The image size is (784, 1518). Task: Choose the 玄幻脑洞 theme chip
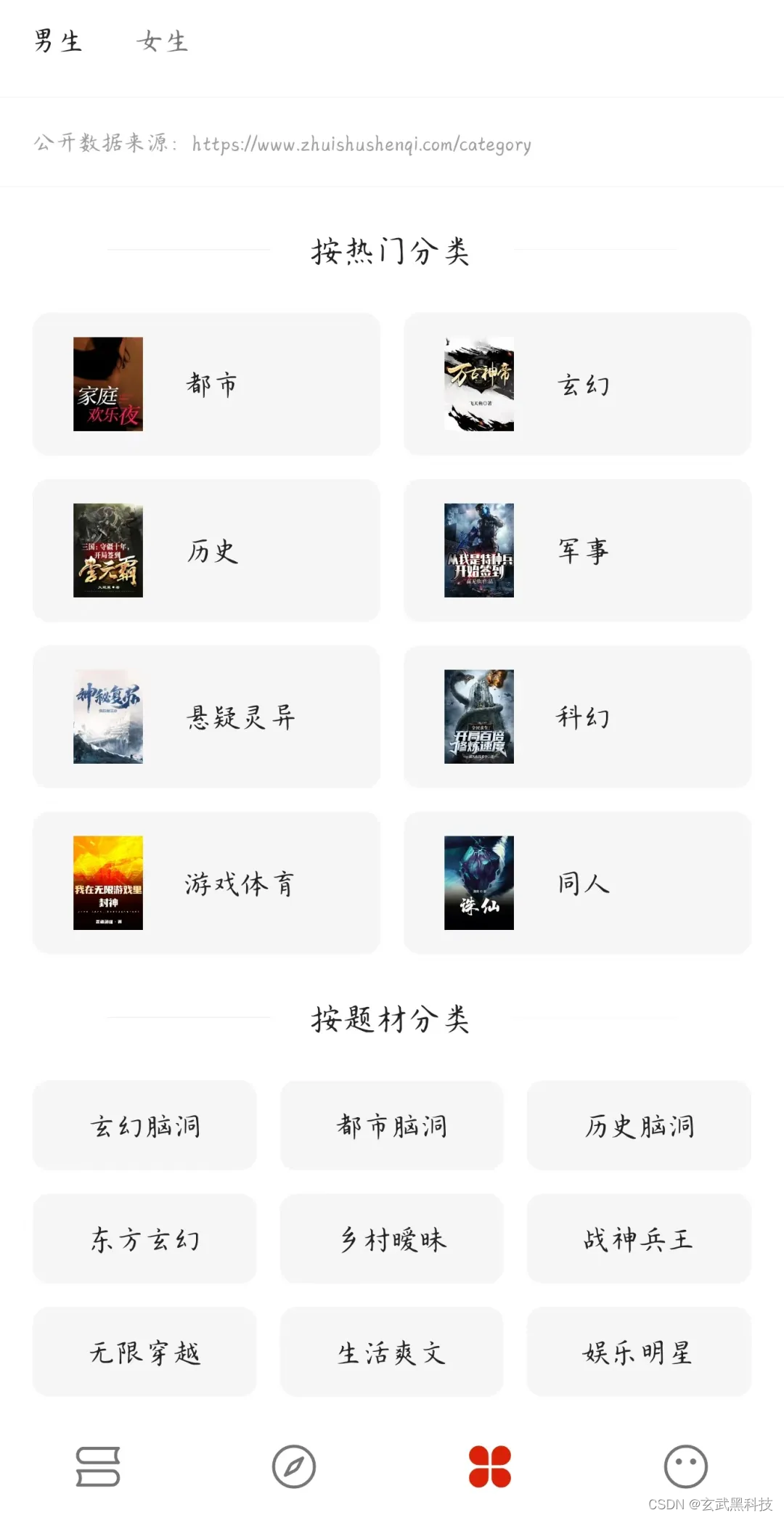pyautogui.click(x=144, y=1125)
